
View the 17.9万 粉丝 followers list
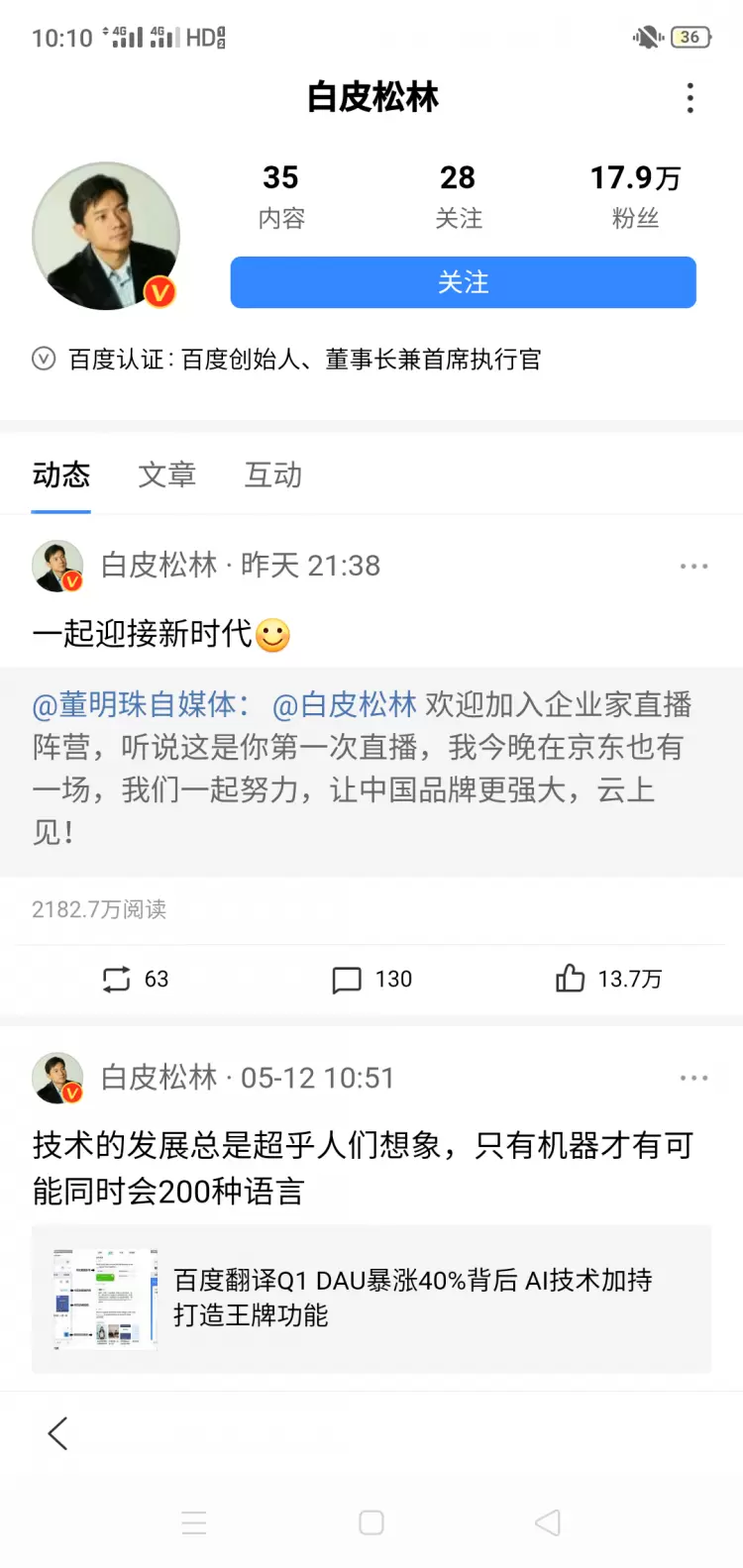(635, 195)
